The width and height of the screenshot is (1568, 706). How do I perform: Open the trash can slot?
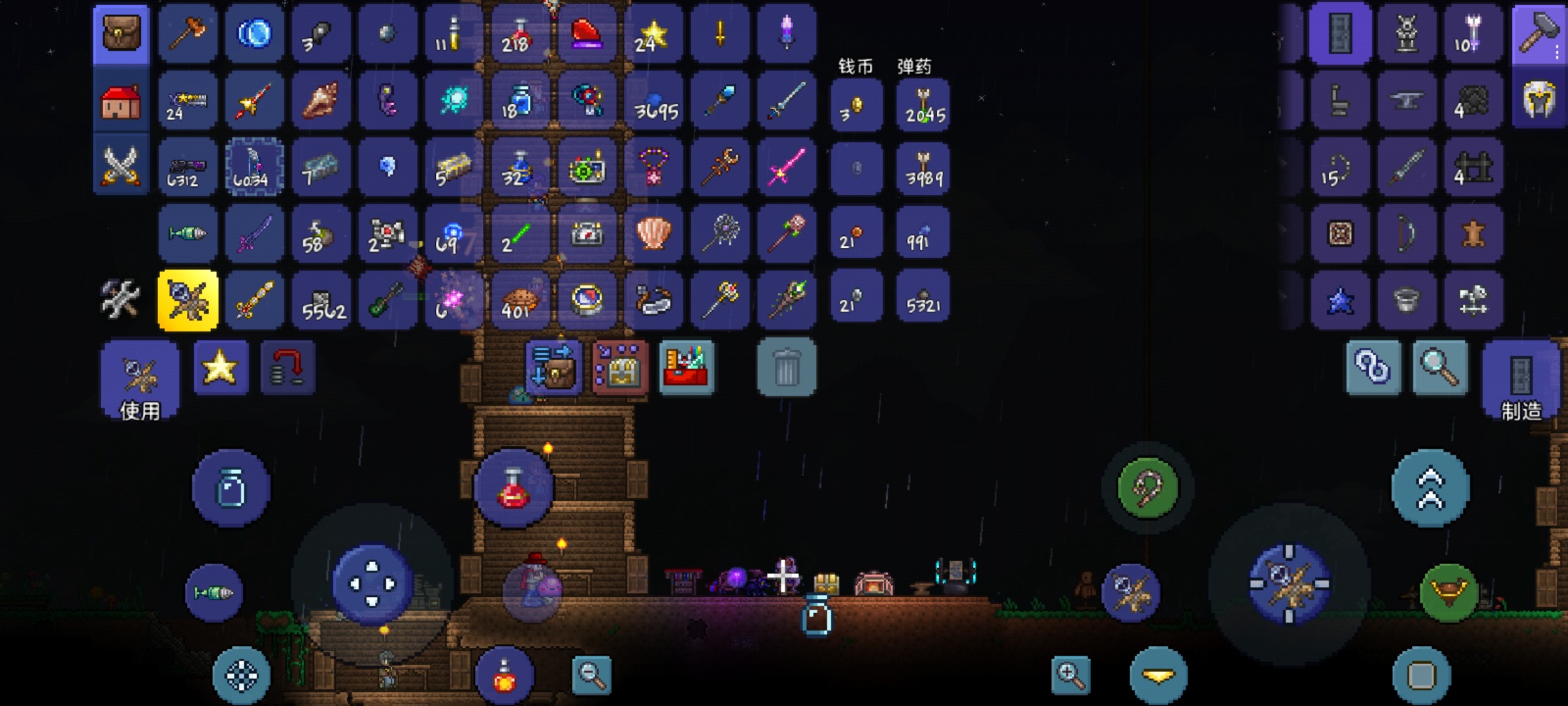tap(786, 367)
